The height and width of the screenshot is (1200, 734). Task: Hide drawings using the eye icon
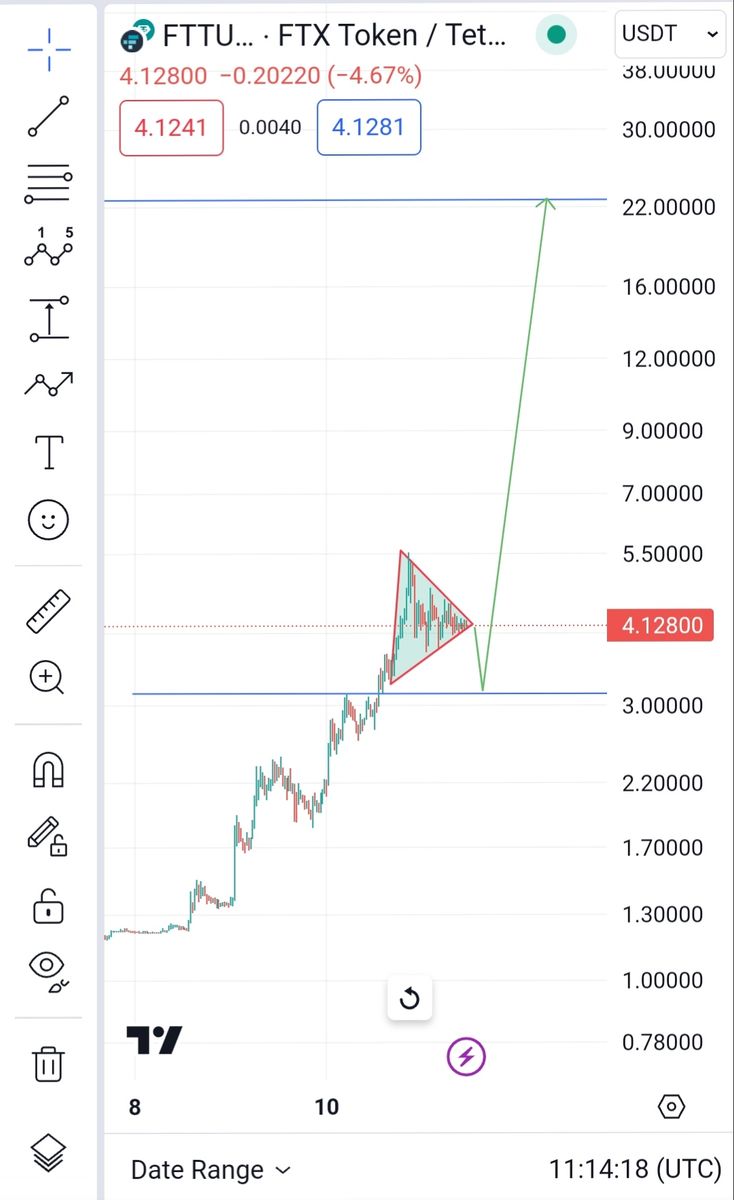click(x=48, y=968)
